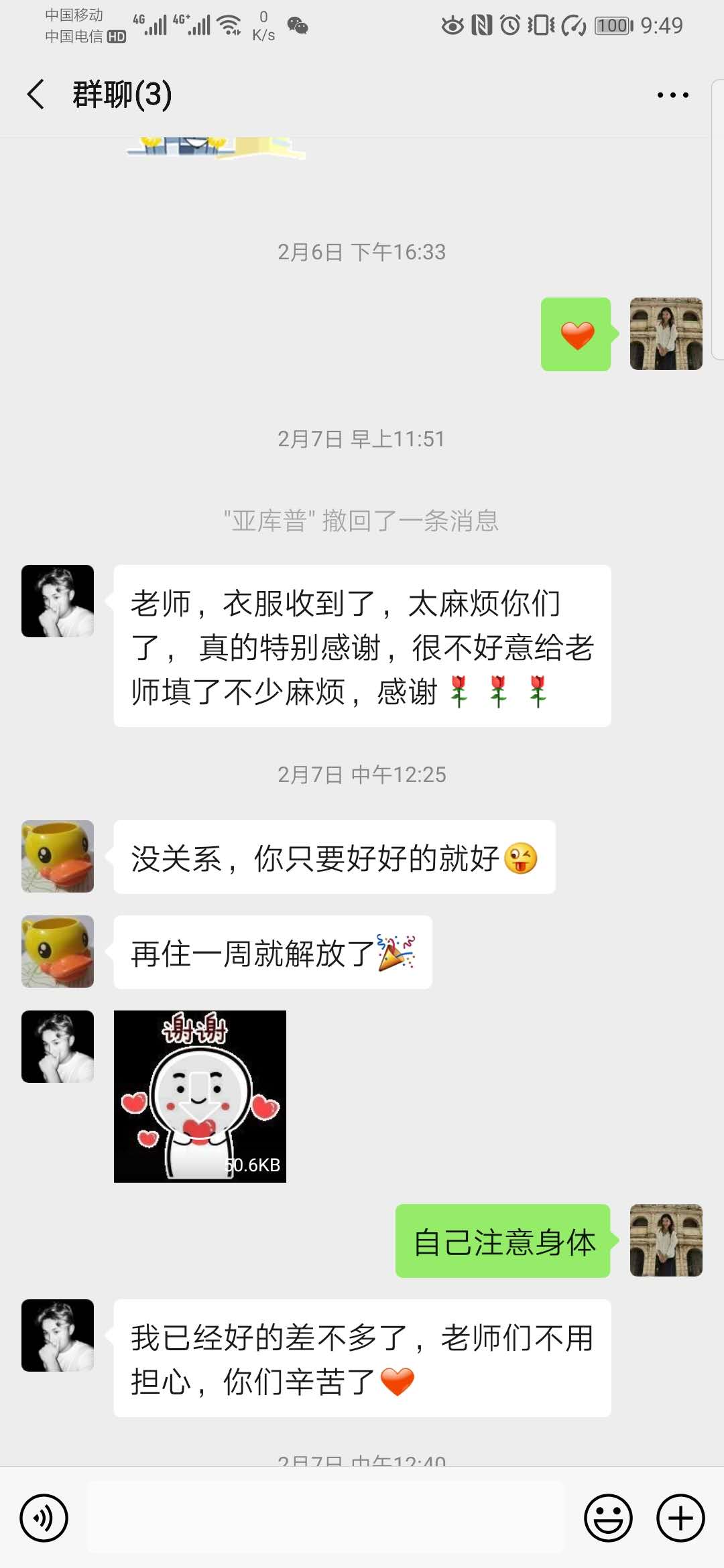Open avatar beside the 自己注意身体 message
The image size is (724, 1568).
[666, 1240]
